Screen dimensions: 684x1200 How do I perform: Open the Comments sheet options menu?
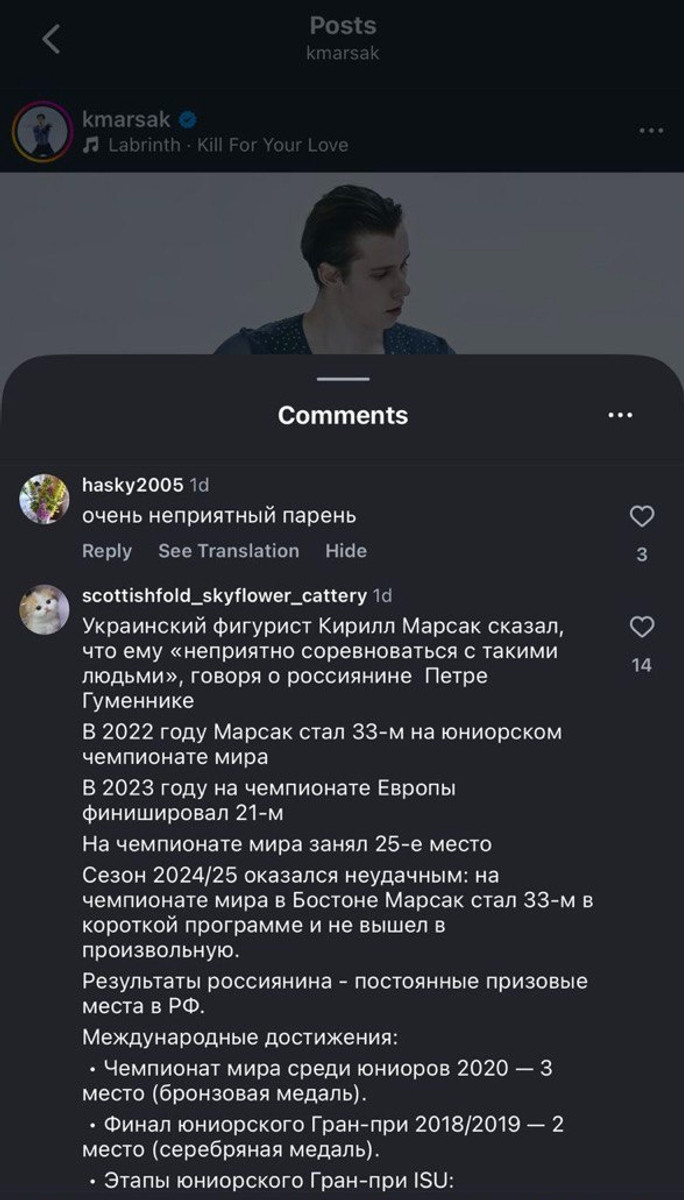click(x=620, y=415)
